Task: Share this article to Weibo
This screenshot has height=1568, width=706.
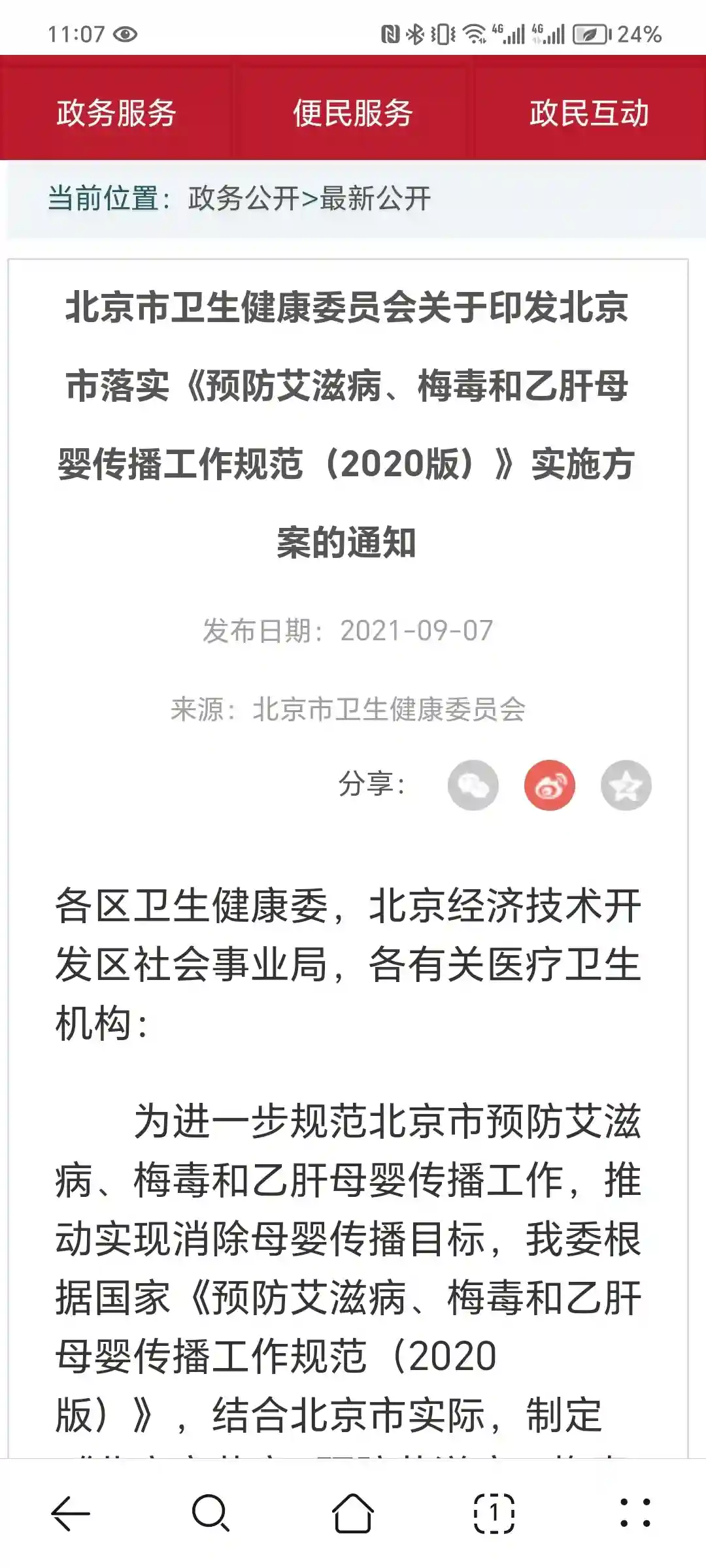Action: pos(550,785)
